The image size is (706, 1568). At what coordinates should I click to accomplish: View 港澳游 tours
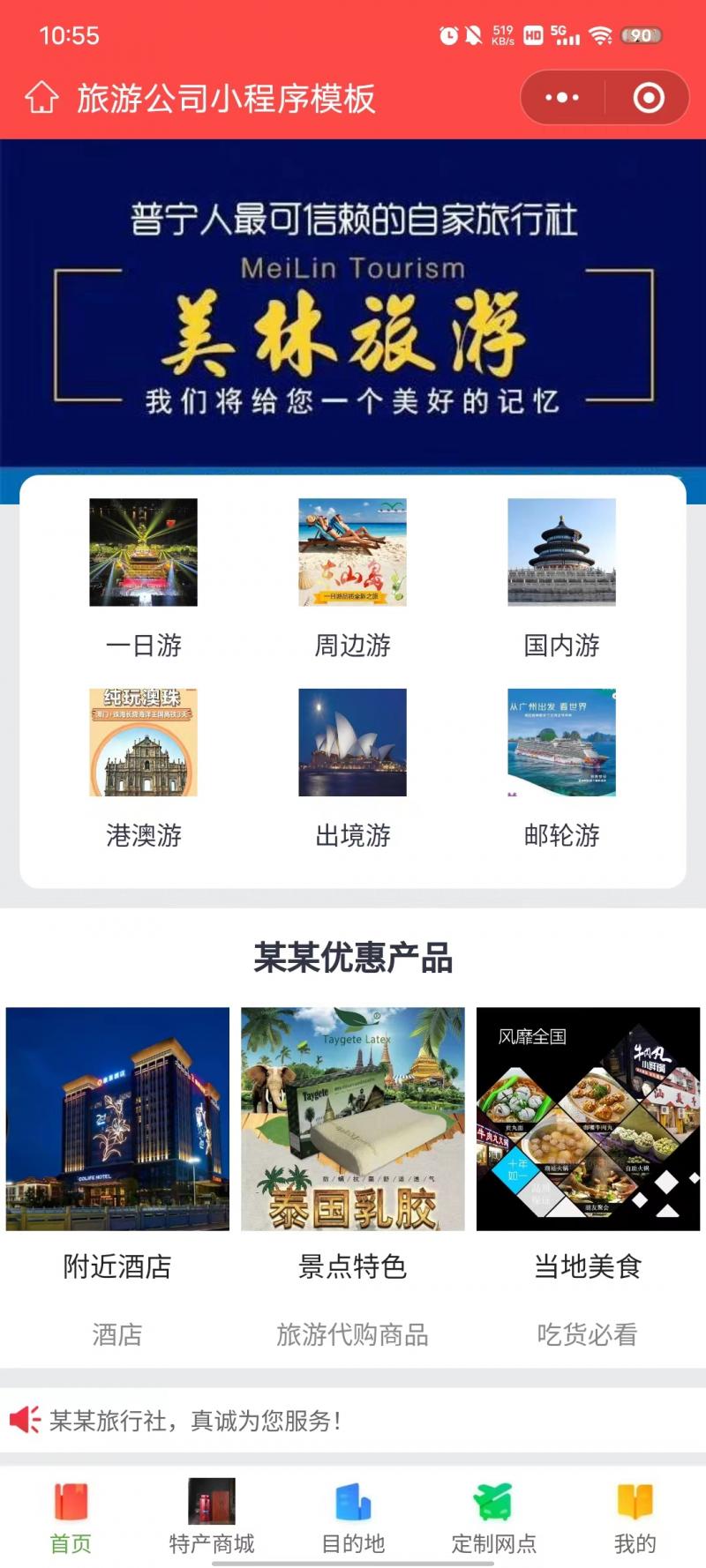pyautogui.click(x=143, y=765)
